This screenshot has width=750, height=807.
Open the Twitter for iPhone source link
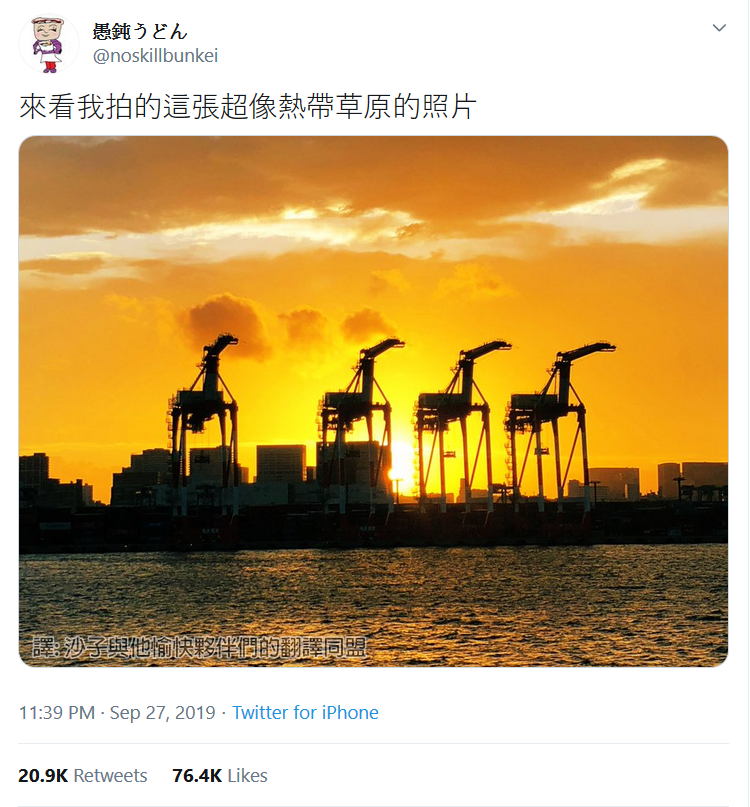coord(305,713)
